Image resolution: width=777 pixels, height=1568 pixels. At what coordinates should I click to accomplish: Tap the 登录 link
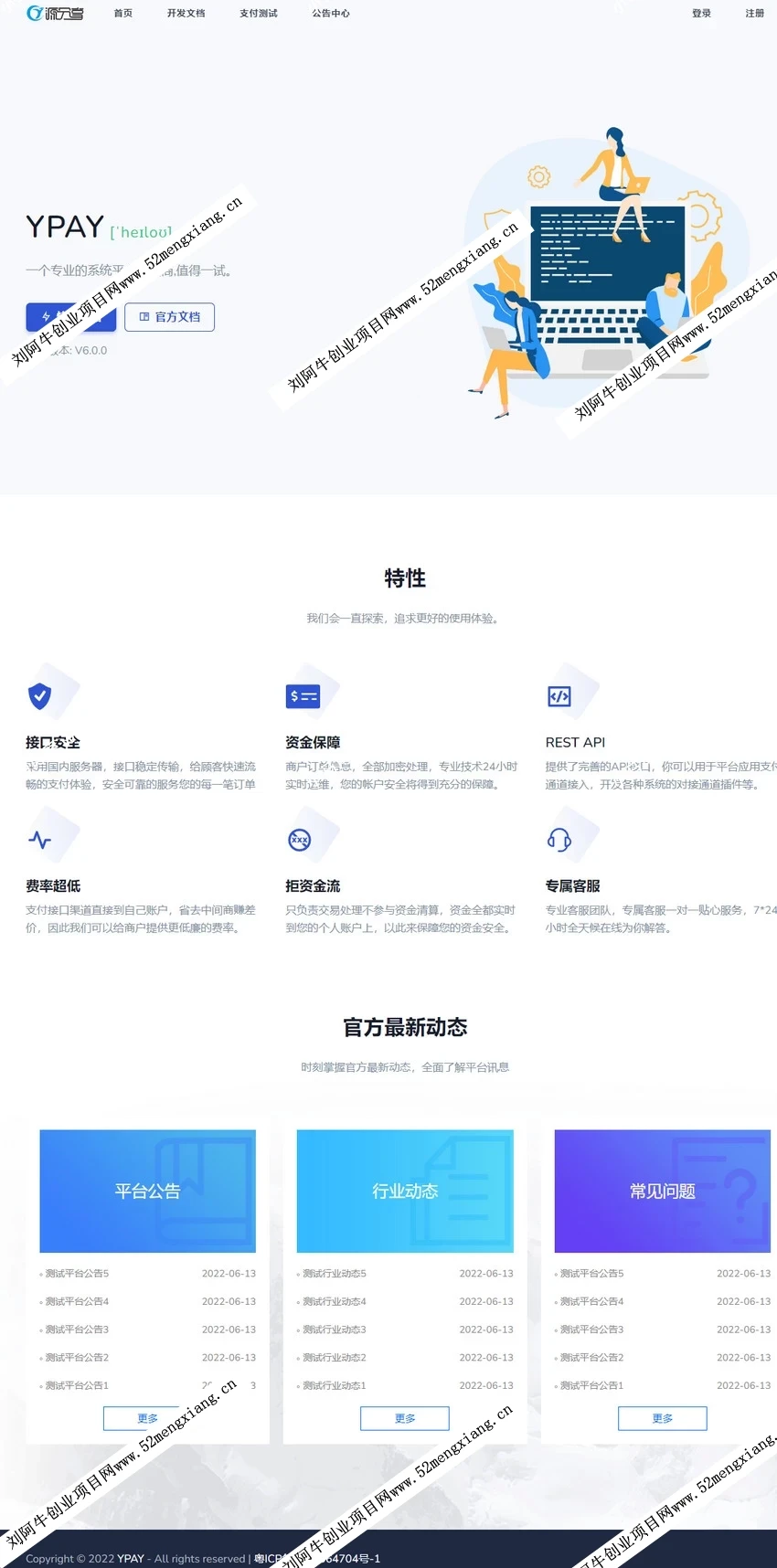[x=701, y=14]
